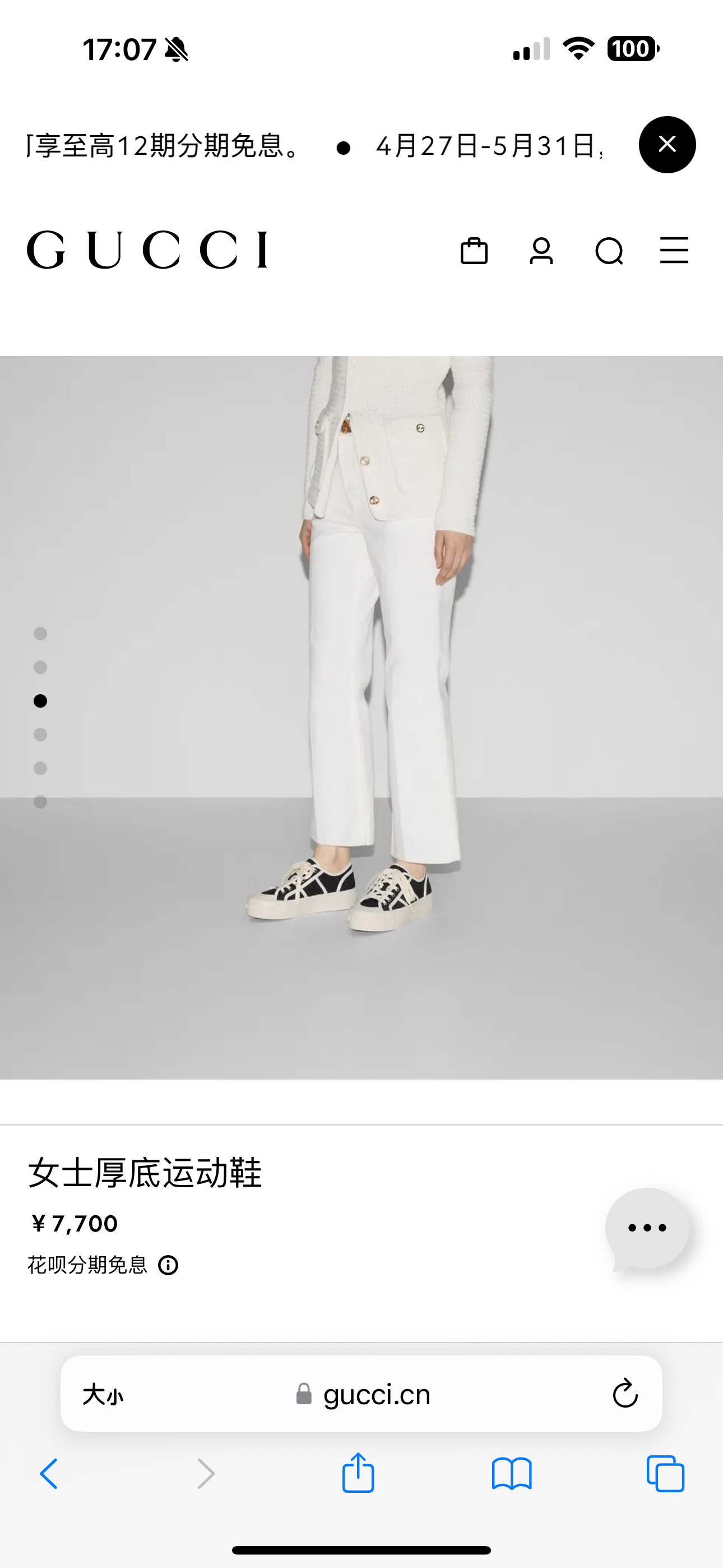Open the live chat bubble
The image size is (723, 1568).
647,1228
